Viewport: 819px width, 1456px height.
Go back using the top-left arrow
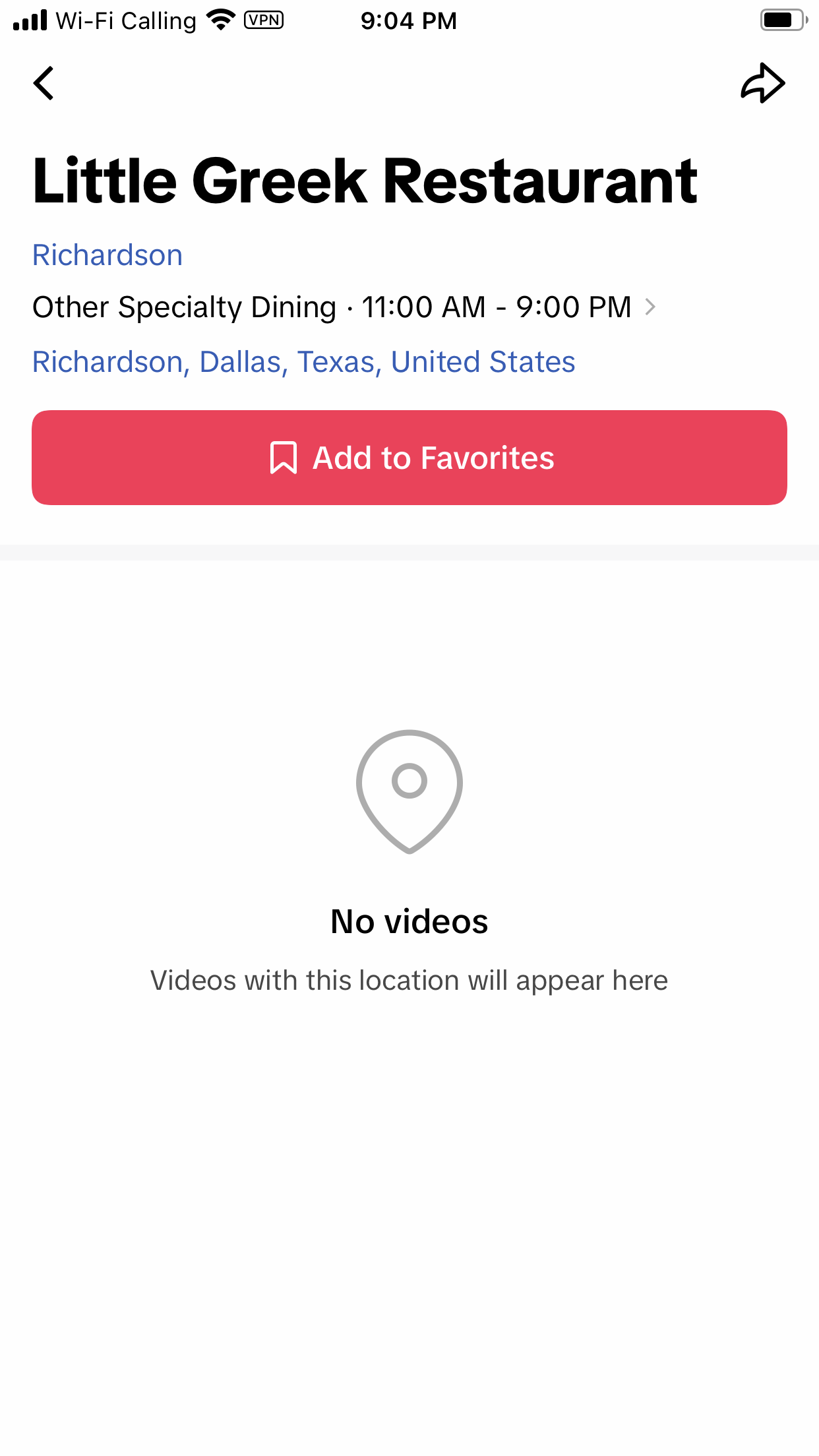pos(44,84)
